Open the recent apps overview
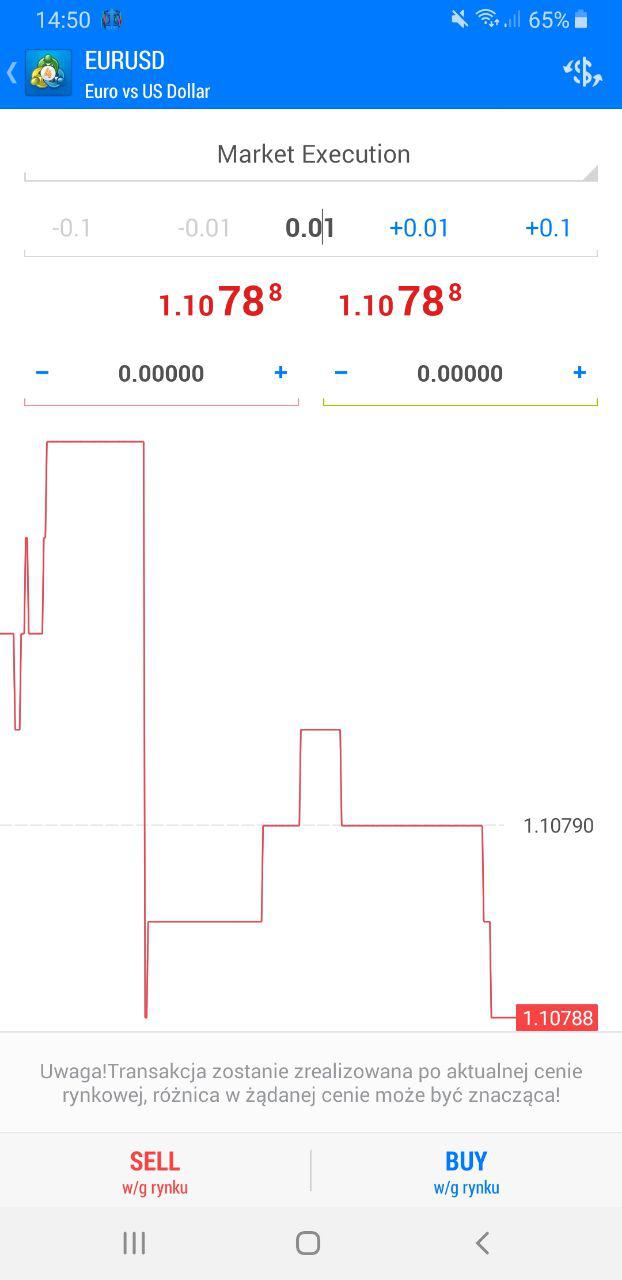Image resolution: width=622 pixels, height=1280 pixels. (x=134, y=1243)
